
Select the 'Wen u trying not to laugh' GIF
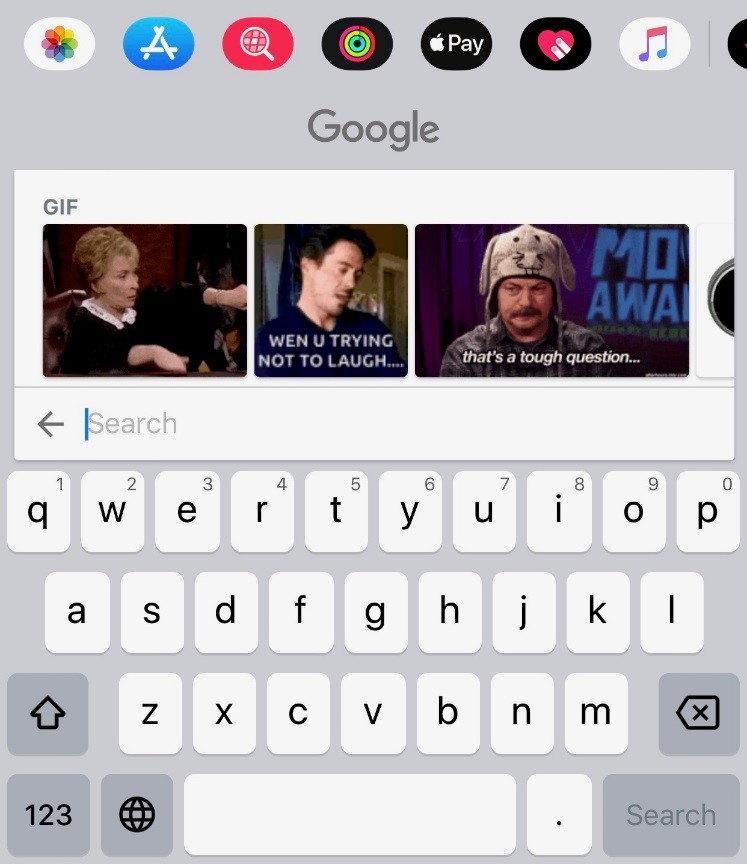(331, 300)
